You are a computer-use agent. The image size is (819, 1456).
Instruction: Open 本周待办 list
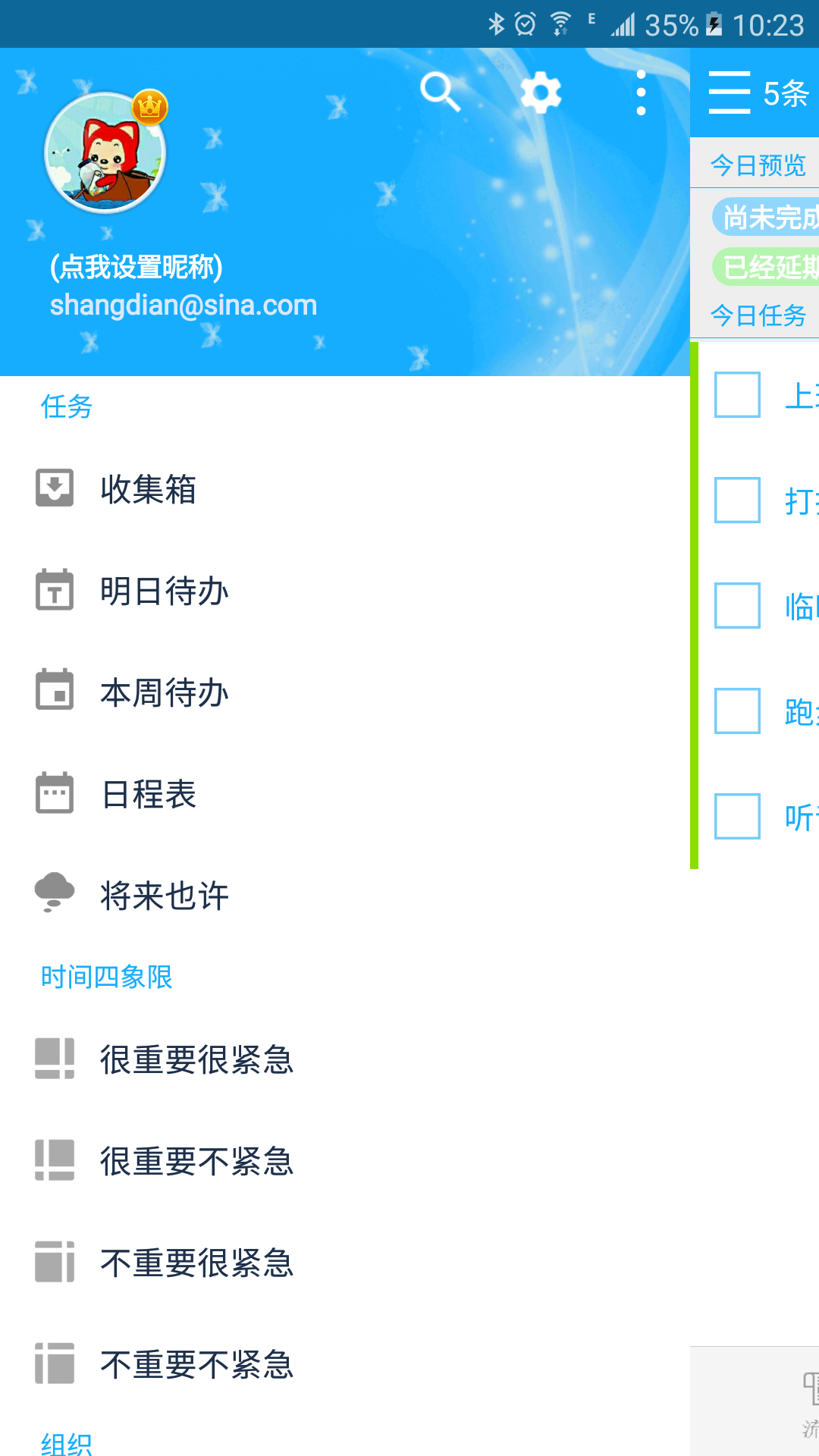(x=165, y=692)
